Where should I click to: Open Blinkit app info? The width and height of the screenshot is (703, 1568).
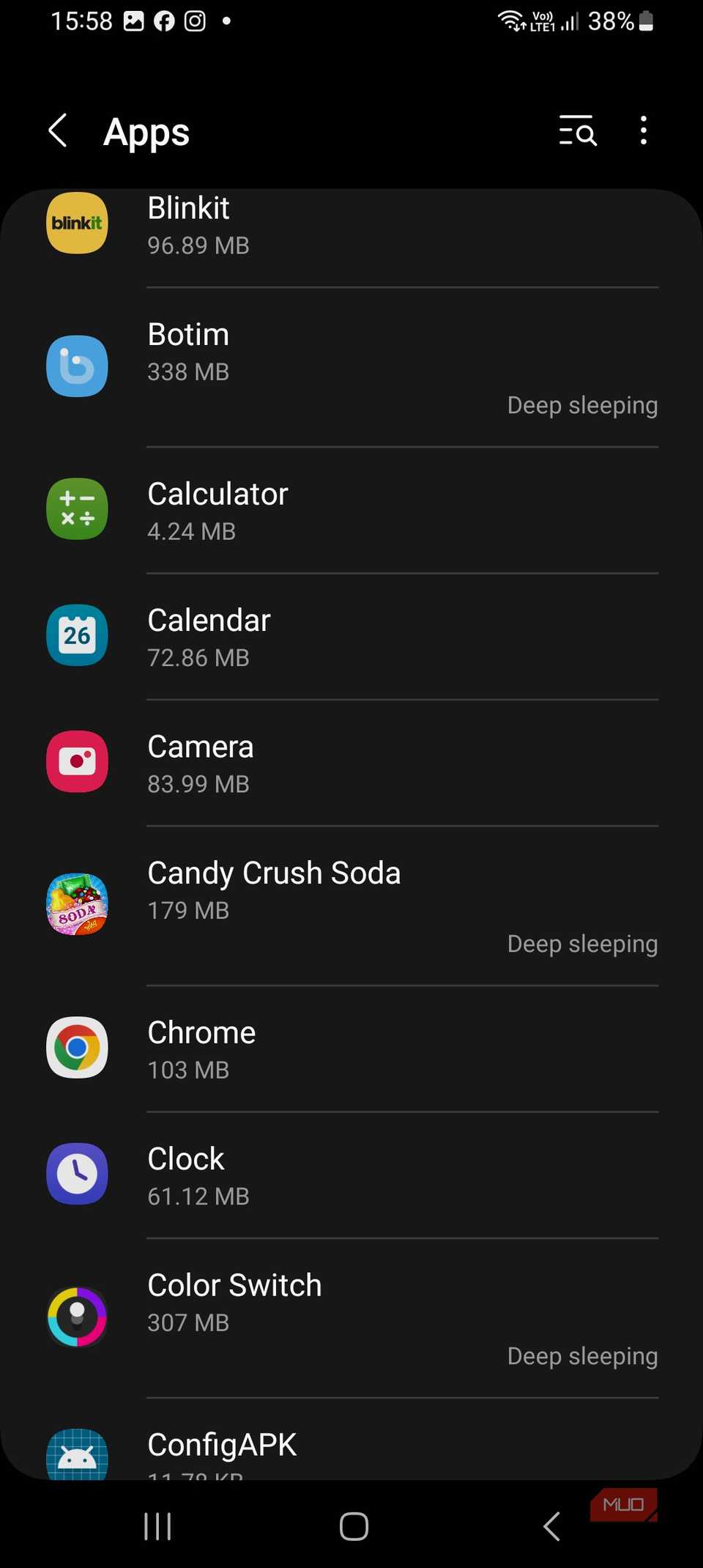click(x=351, y=225)
